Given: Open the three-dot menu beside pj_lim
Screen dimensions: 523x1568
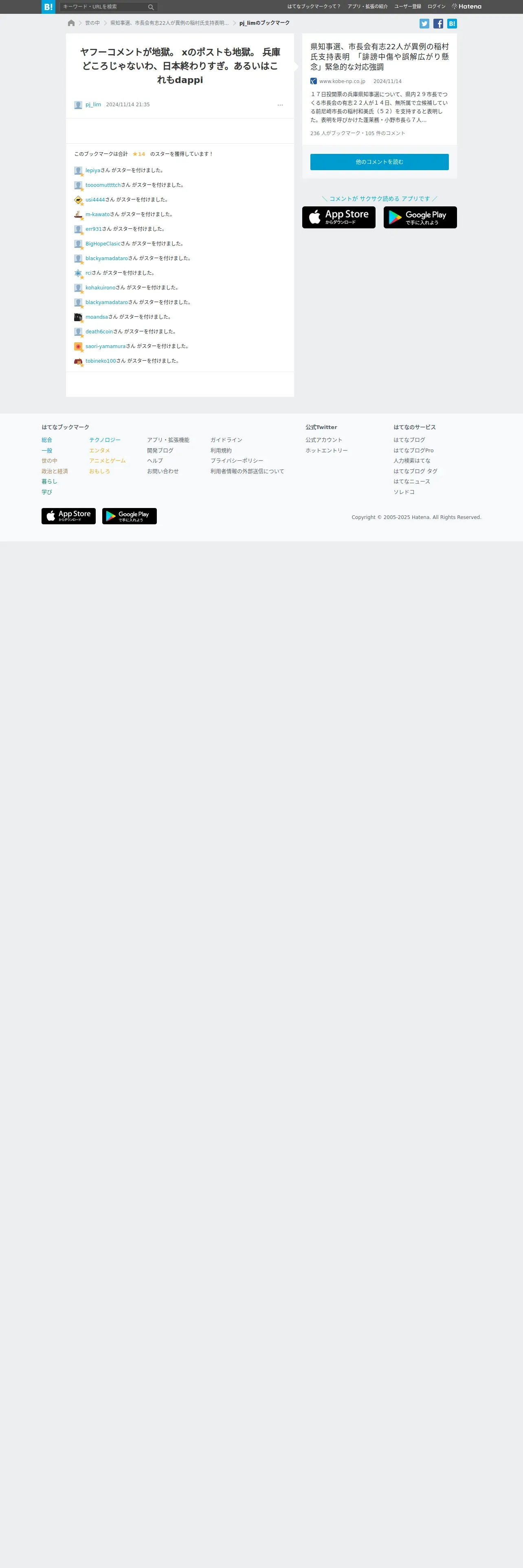Looking at the screenshot, I should click(280, 105).
